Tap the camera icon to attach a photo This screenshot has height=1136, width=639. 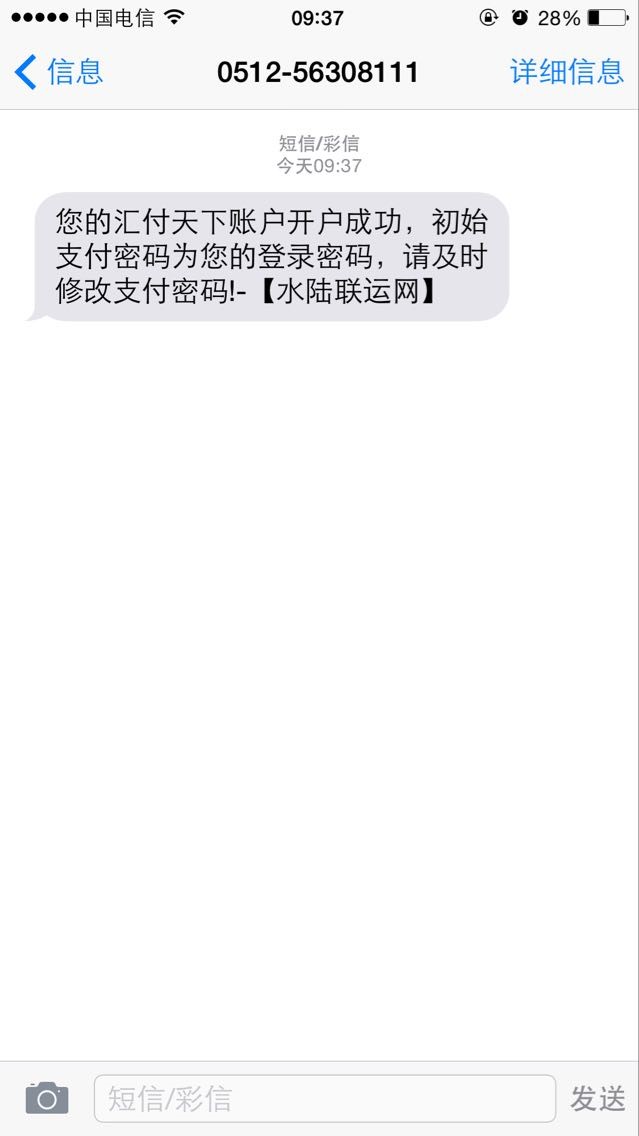point(47,1098)
